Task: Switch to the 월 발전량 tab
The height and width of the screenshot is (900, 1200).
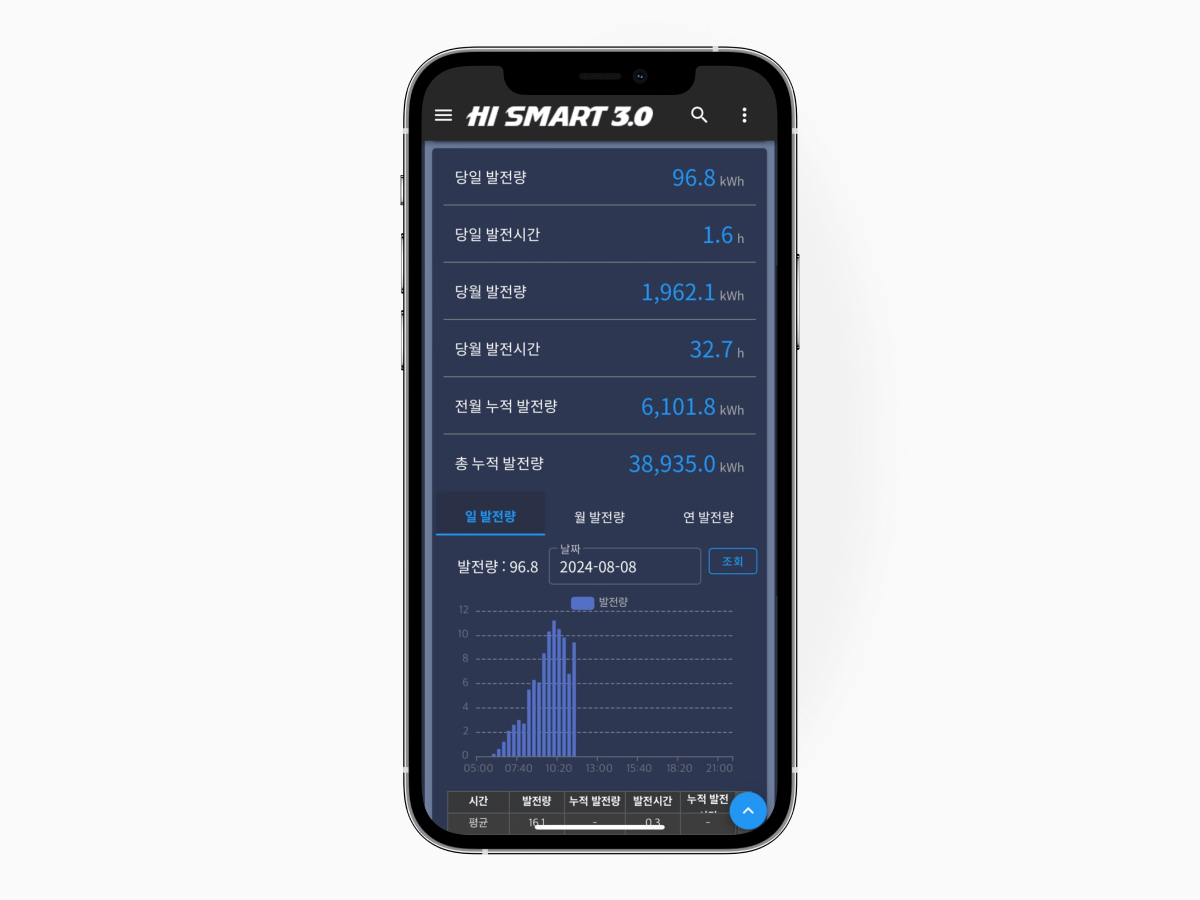Action: [599, 517]
